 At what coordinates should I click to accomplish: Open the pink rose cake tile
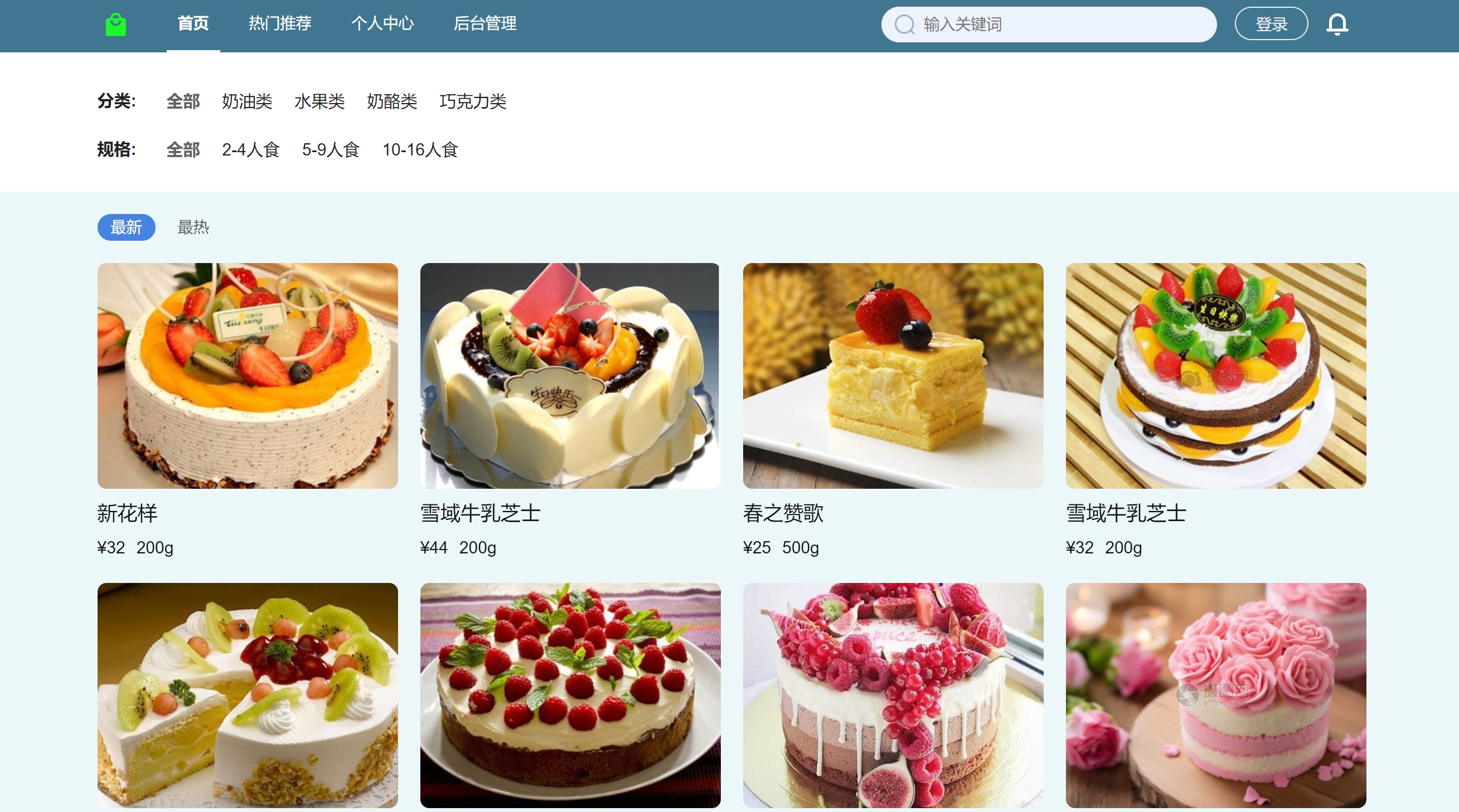pyautogui.click(x=1215, y=695)
